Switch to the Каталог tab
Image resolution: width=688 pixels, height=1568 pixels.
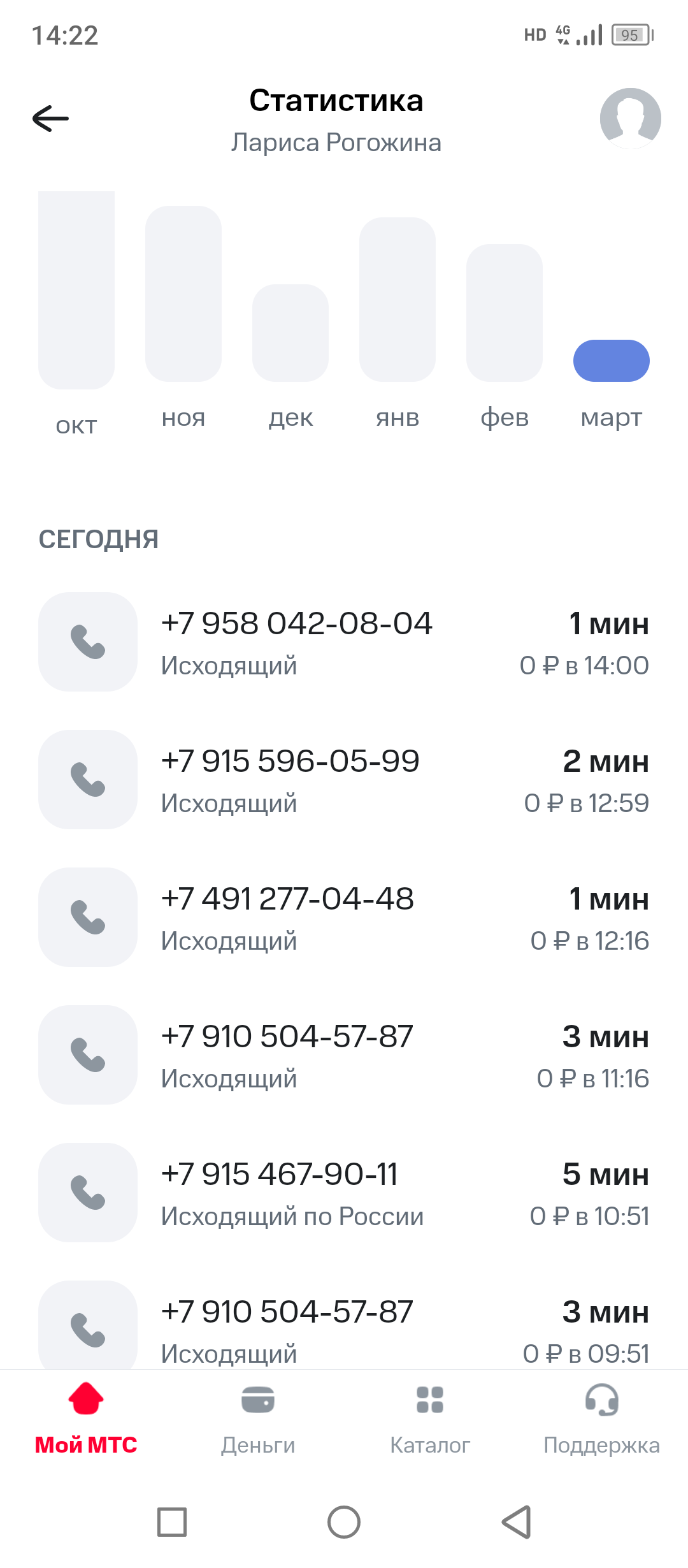[x=430, y=1419]
